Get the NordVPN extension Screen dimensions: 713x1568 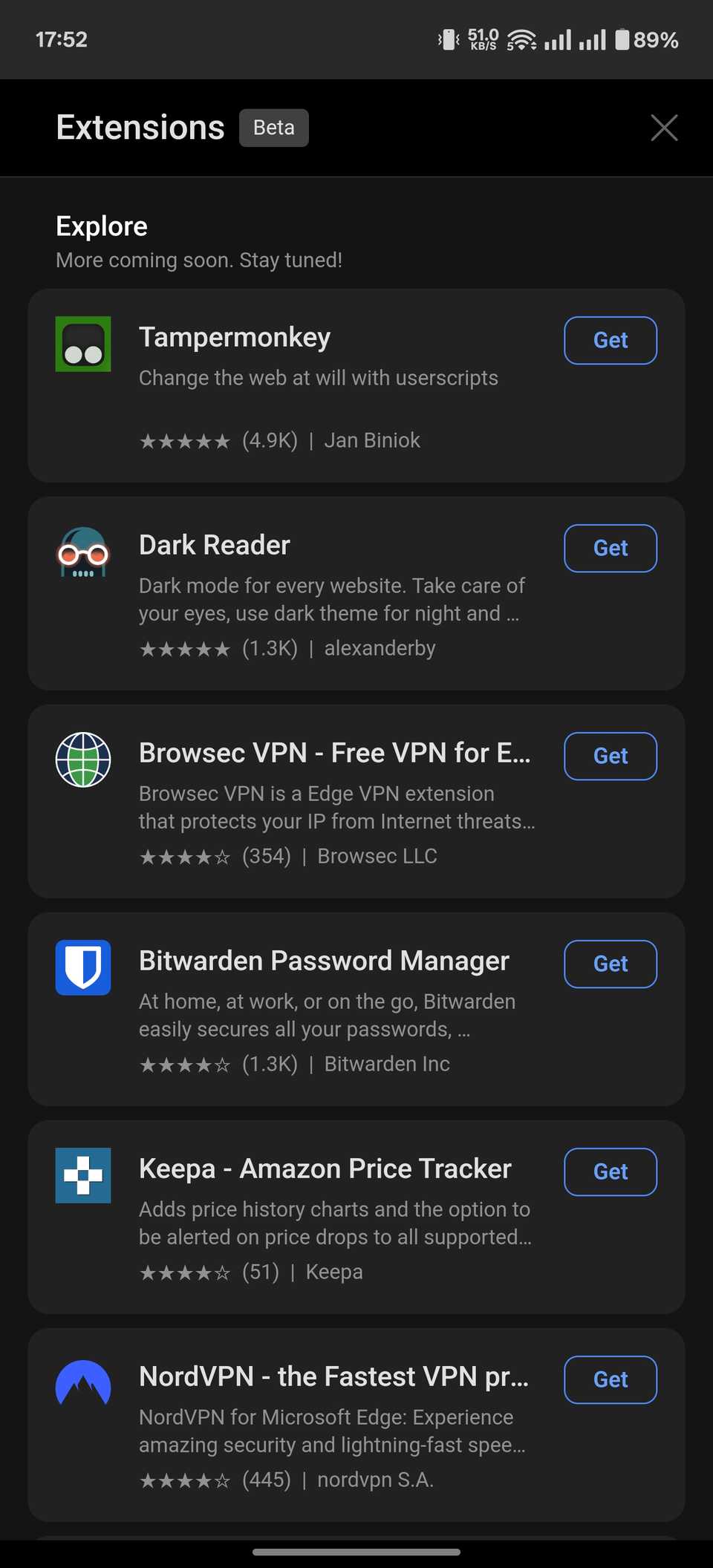point(610,1380)
